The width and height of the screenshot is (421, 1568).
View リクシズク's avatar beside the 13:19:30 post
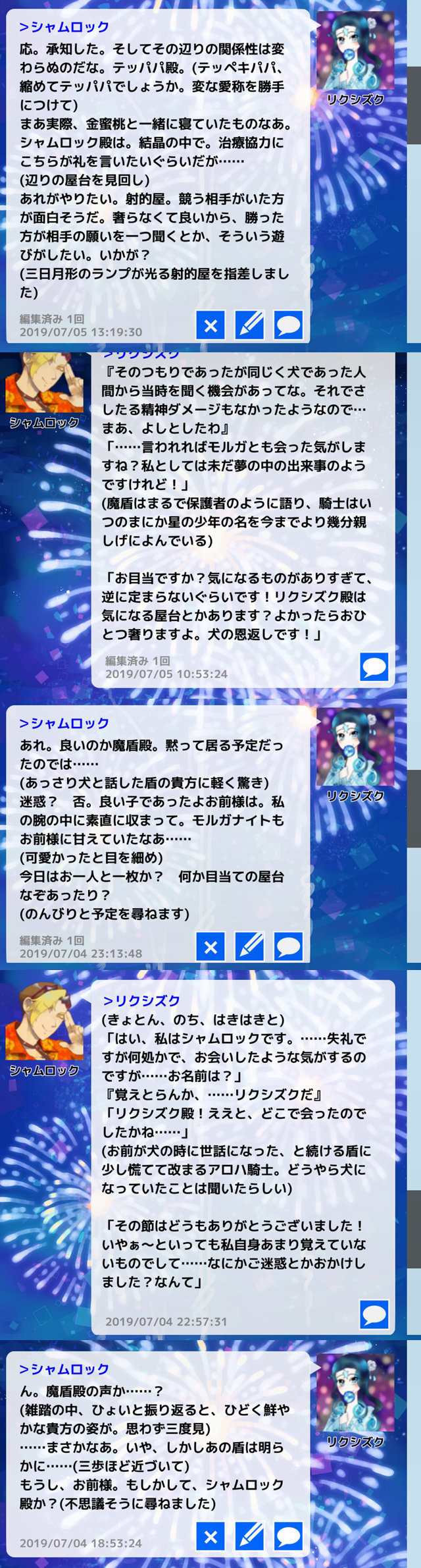point(355,51)
